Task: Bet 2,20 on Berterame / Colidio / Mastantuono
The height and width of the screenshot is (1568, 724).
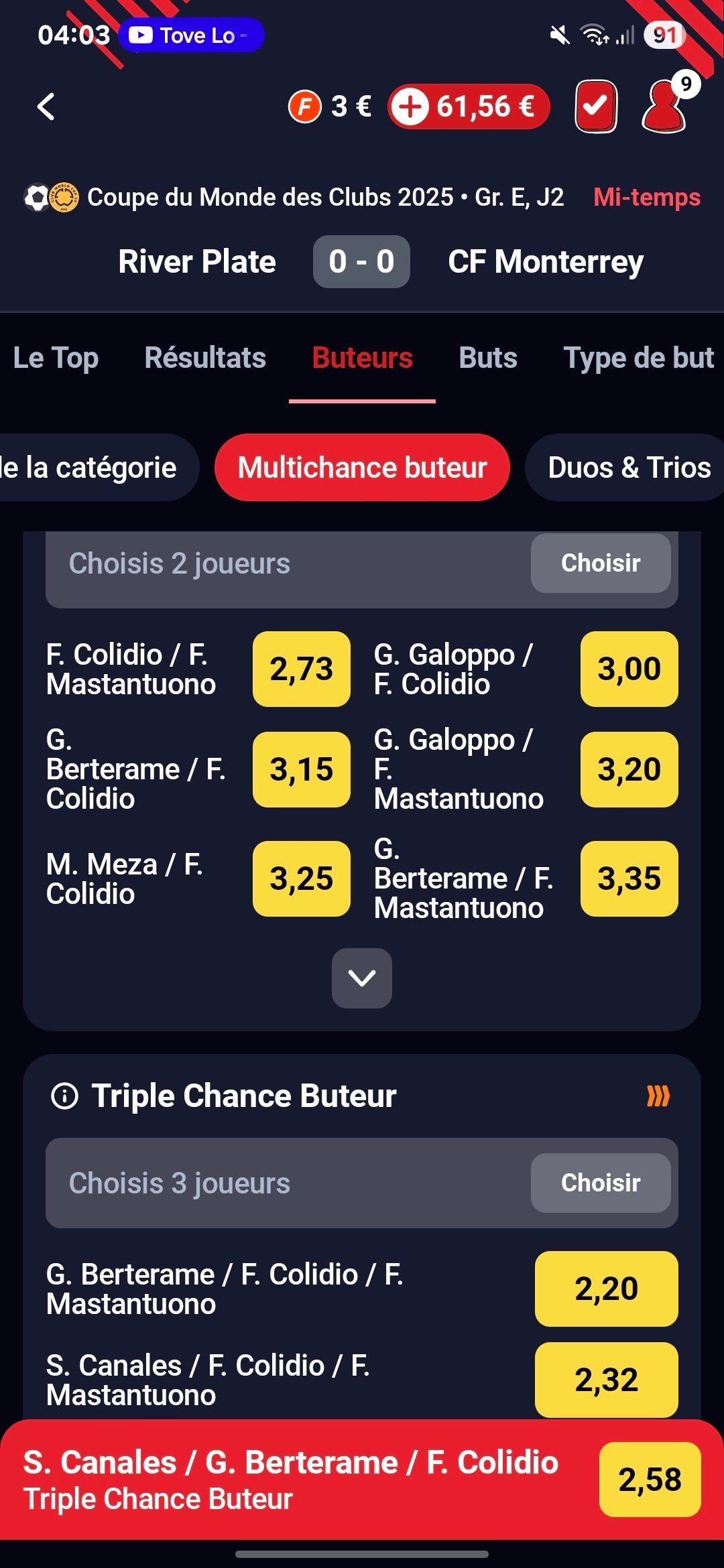Action: [606, 1289]
